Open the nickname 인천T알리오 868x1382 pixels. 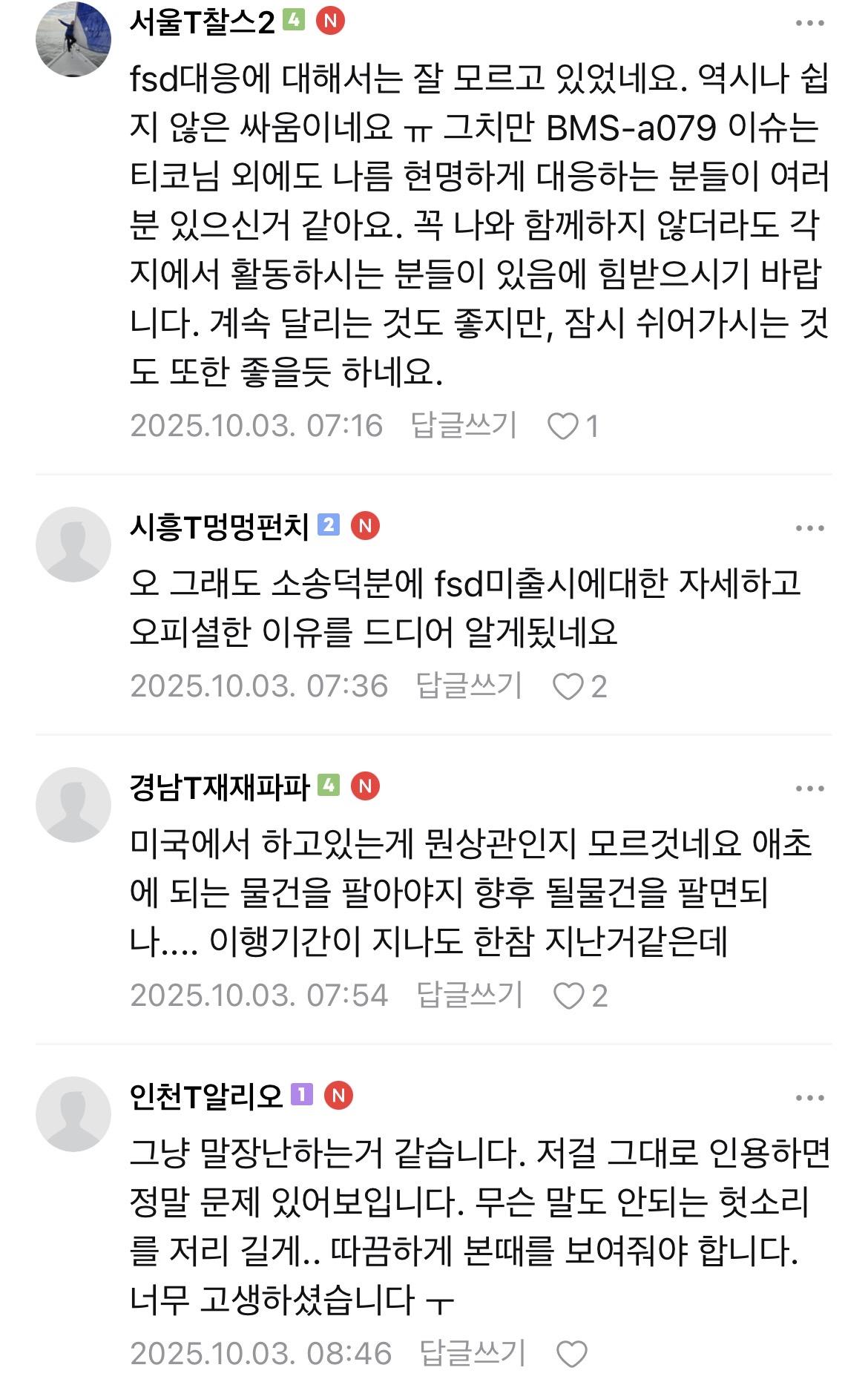tap(206, 1096)
